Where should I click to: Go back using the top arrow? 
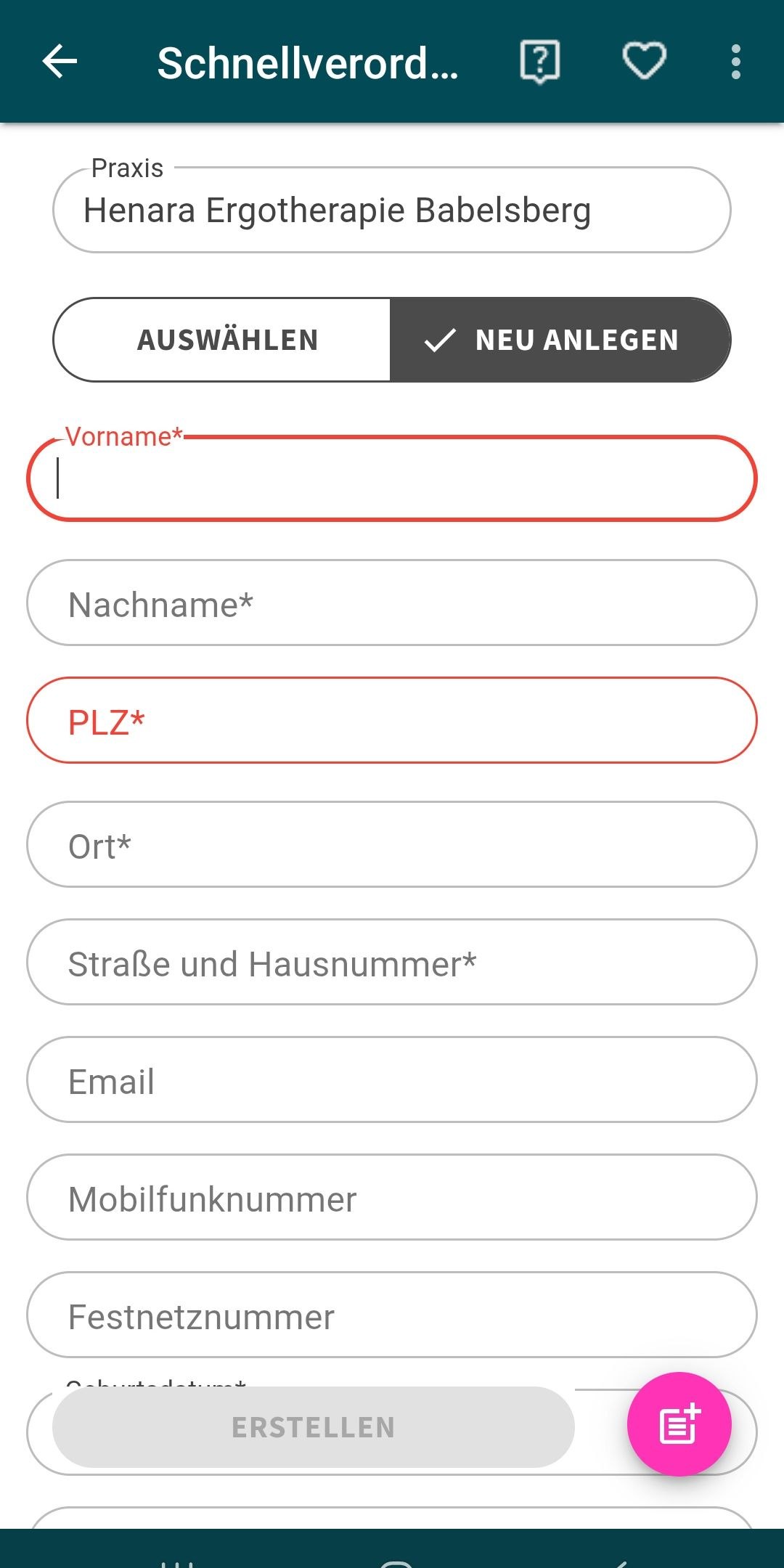click(60, 62)
